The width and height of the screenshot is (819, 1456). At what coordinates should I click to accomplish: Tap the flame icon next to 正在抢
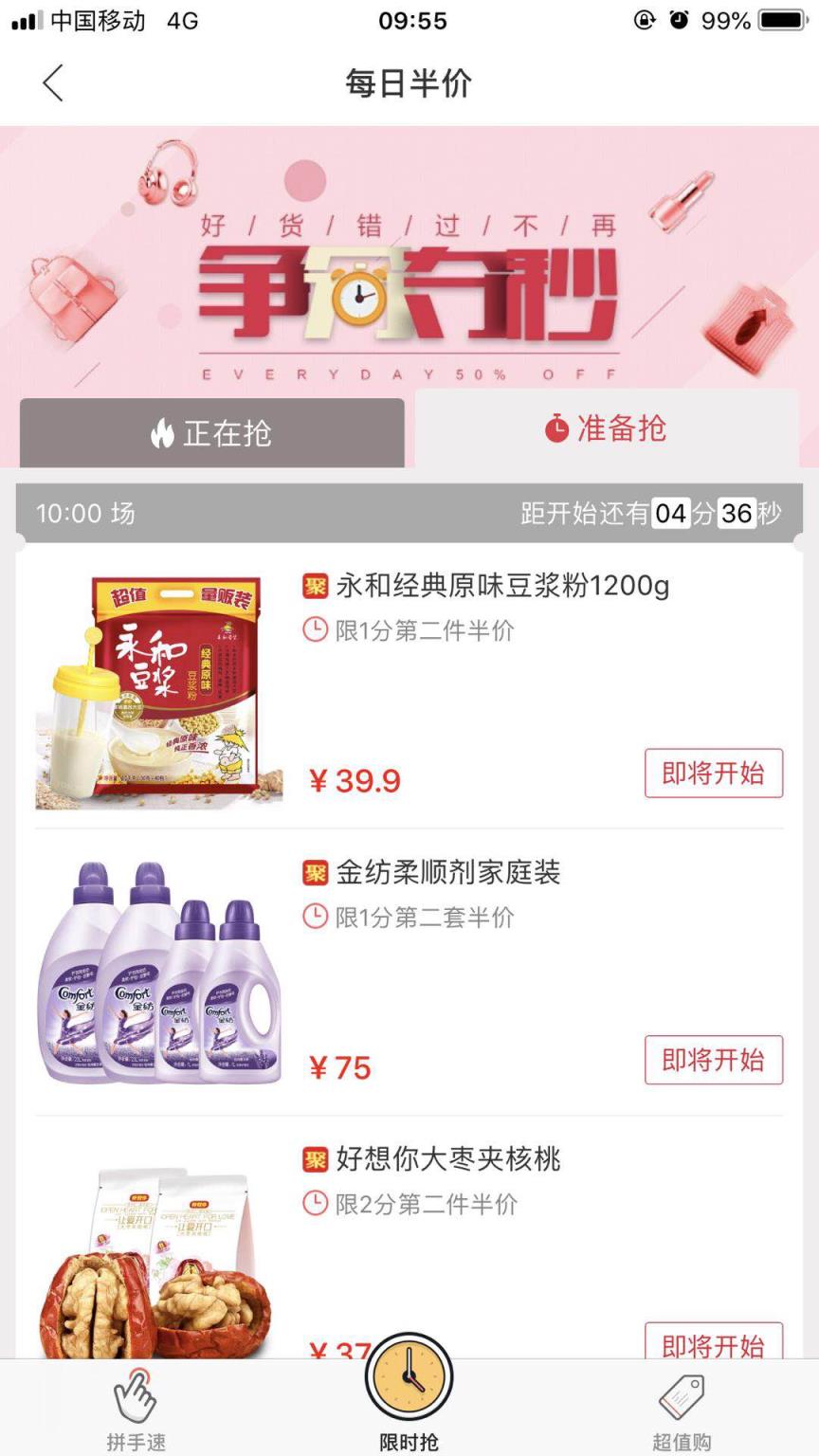pyautogui.click(x=163, y=431)
